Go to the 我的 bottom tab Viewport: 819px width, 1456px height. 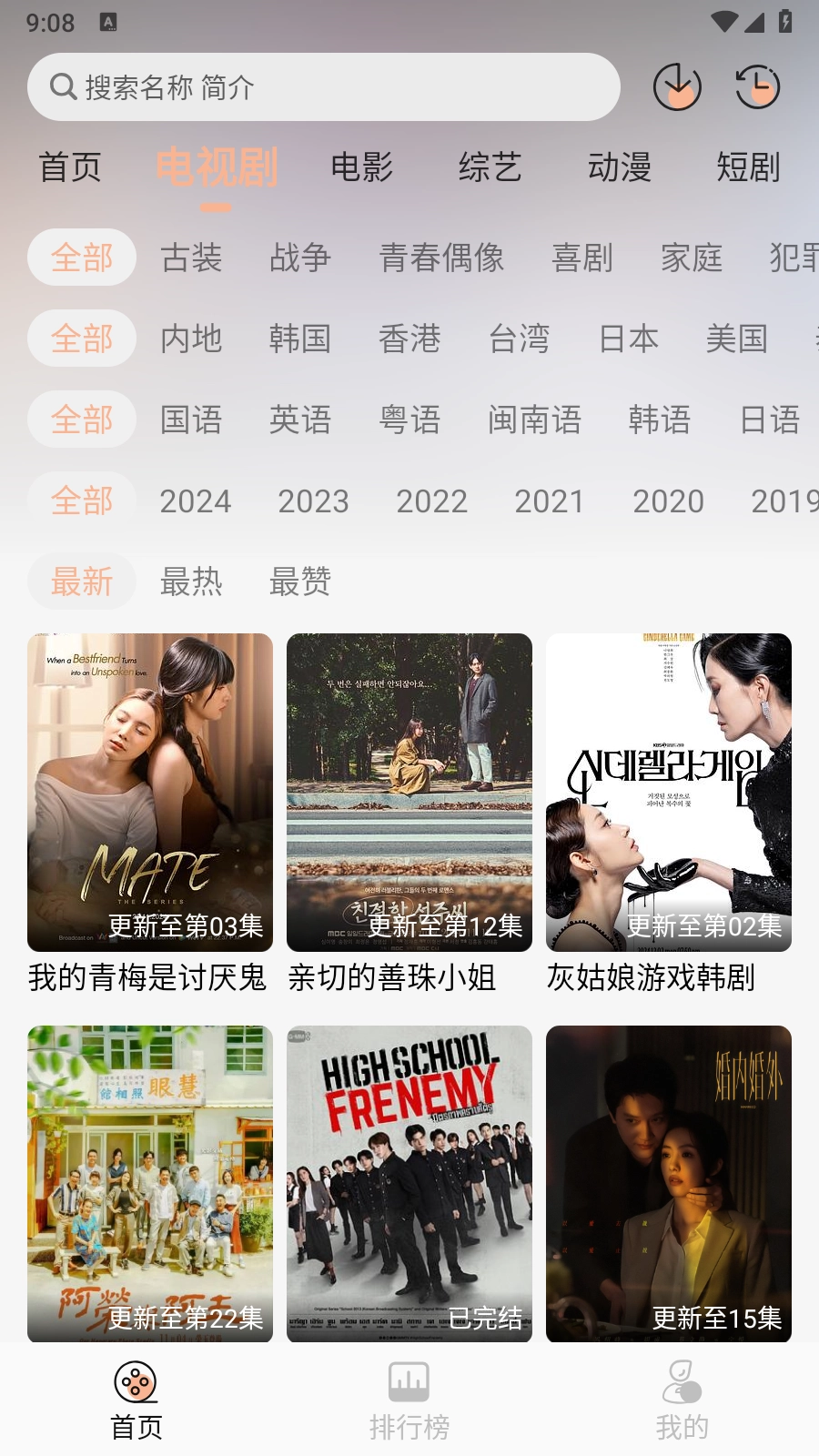pyautogui.click(x=682, y=1400)
